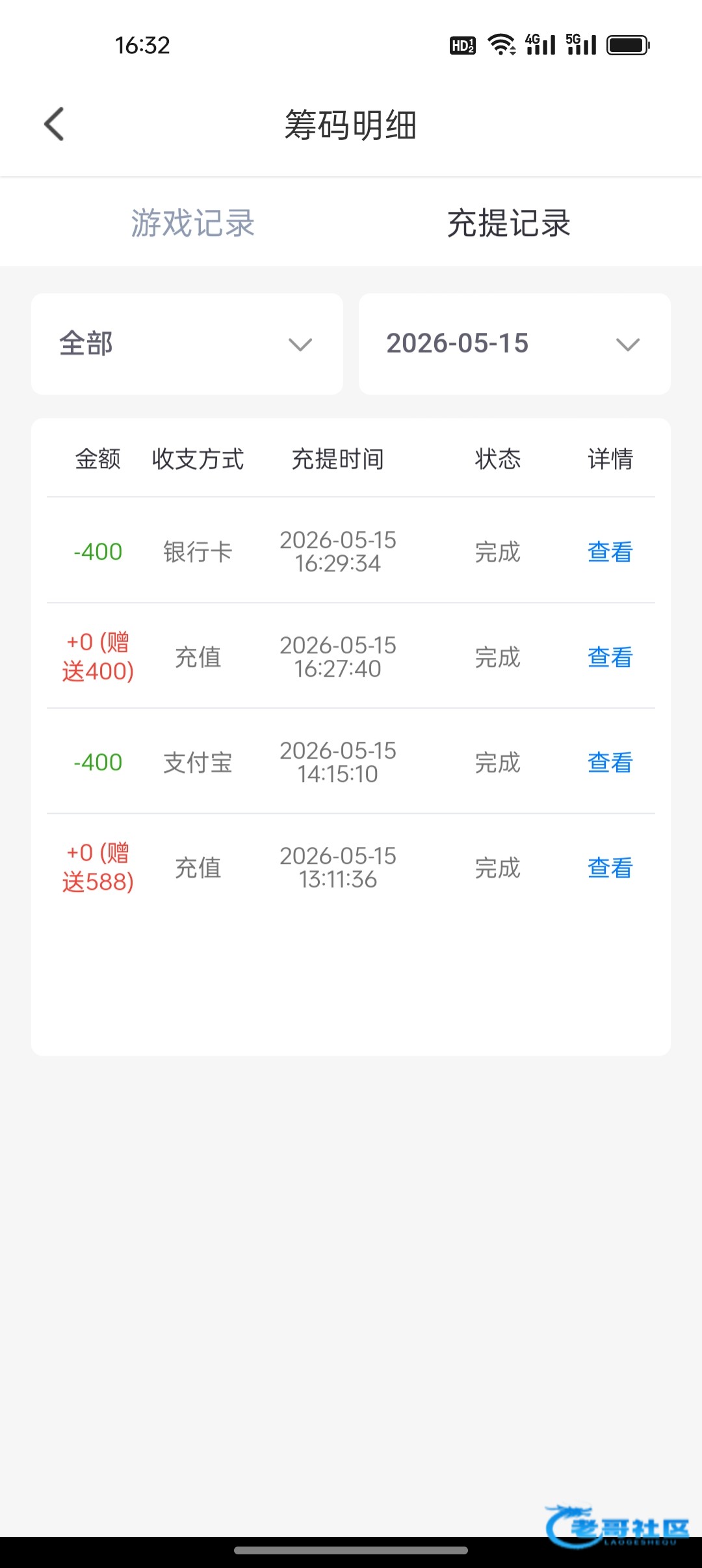The width and height of the screenshot is (702, 1568).
Task: Open 查看 for the 14:15:10 支付宝 record
Action: point(610,763)
